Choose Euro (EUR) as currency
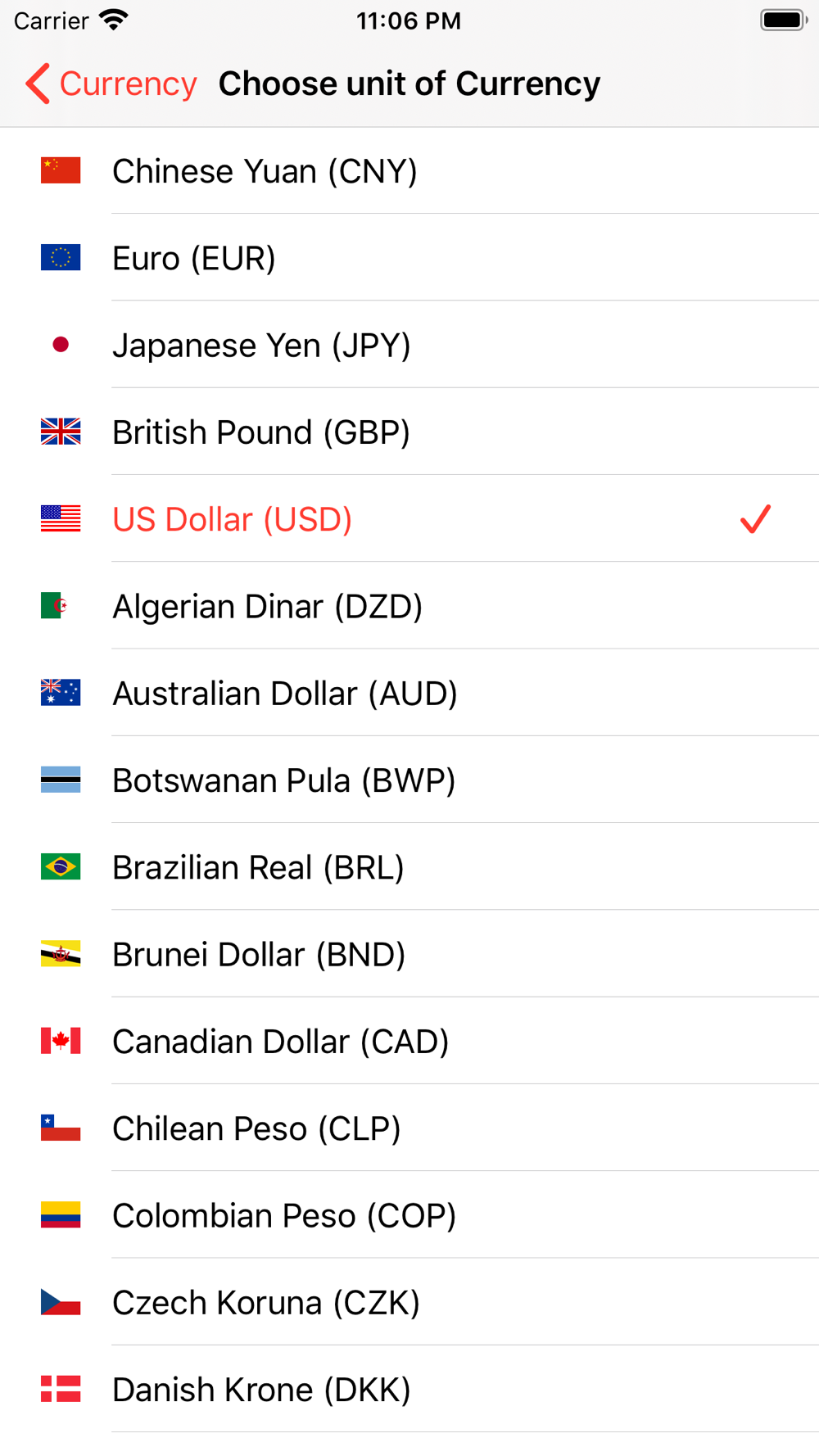 coord(194,258)
